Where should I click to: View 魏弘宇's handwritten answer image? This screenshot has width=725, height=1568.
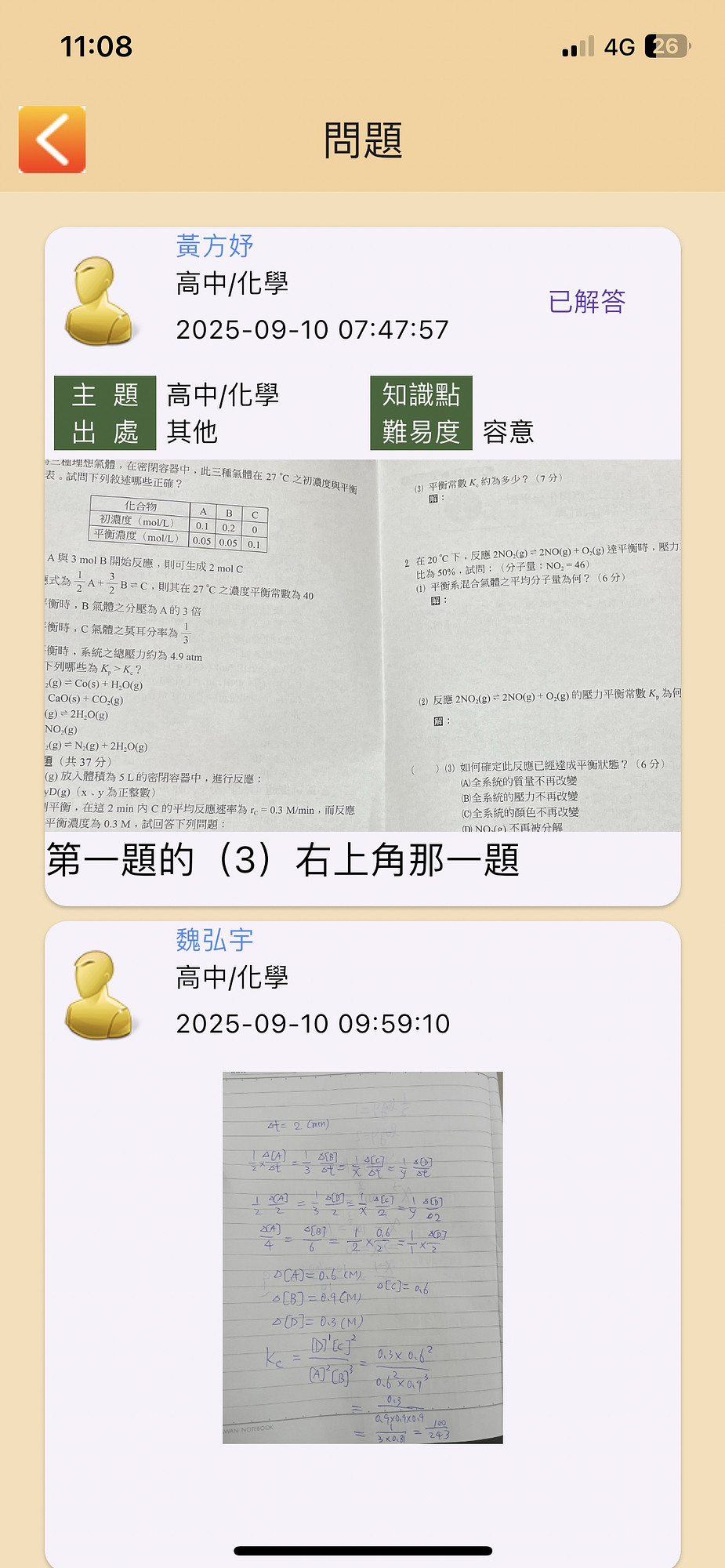pos(362,1257)
